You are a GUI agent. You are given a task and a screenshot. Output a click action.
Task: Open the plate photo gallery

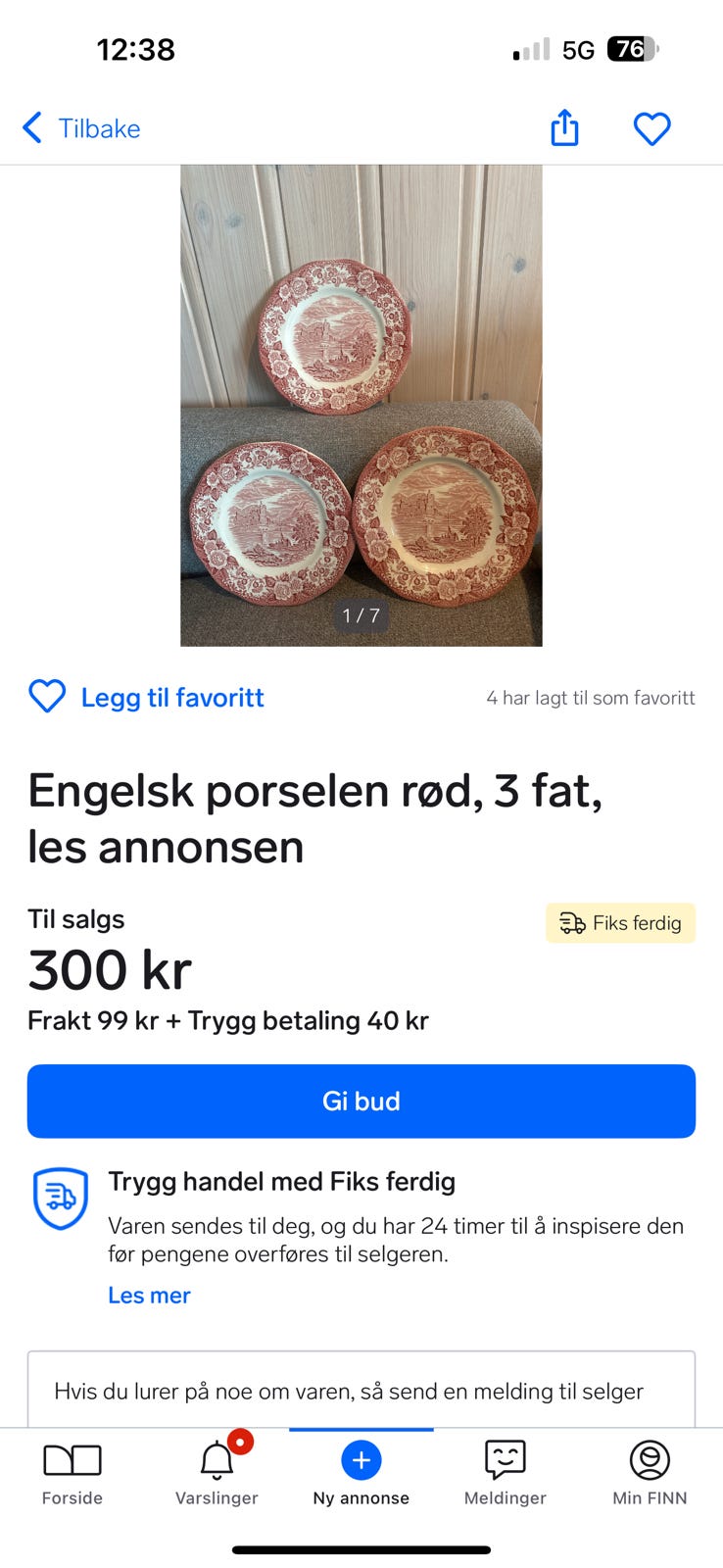pyautogui.click(x=361, y=405)
